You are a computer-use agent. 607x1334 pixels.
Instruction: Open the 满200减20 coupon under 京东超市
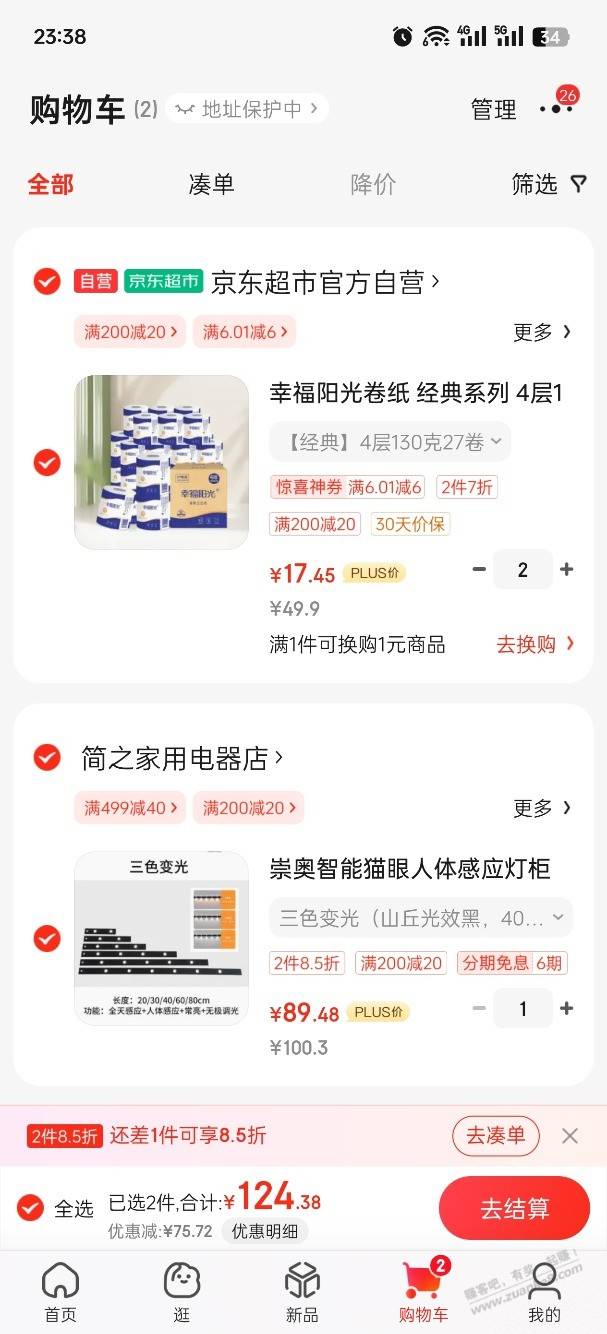click(x=130, y=332)
